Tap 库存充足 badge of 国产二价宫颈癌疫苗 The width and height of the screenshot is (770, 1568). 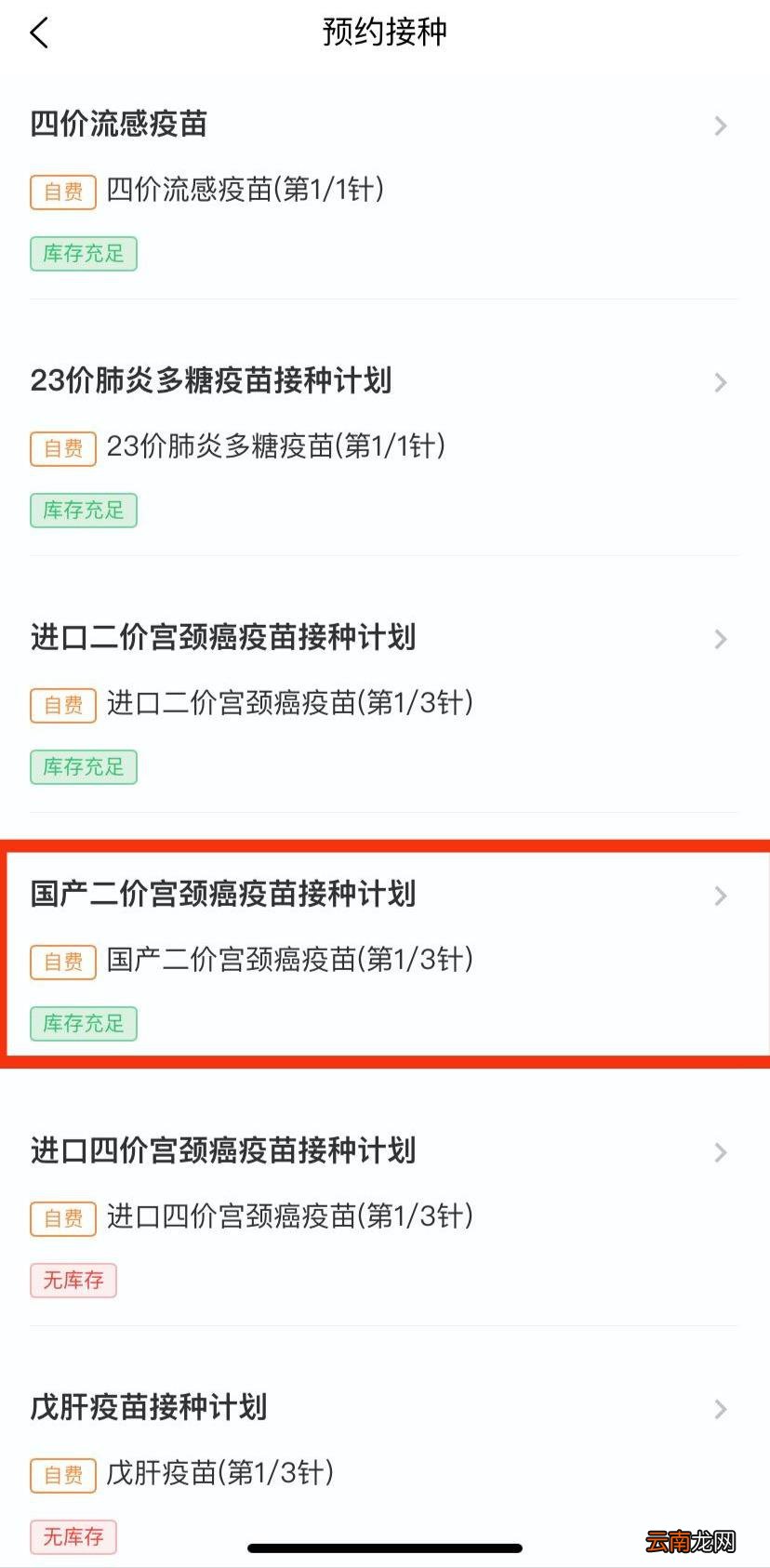click(x=83, y=1023)
